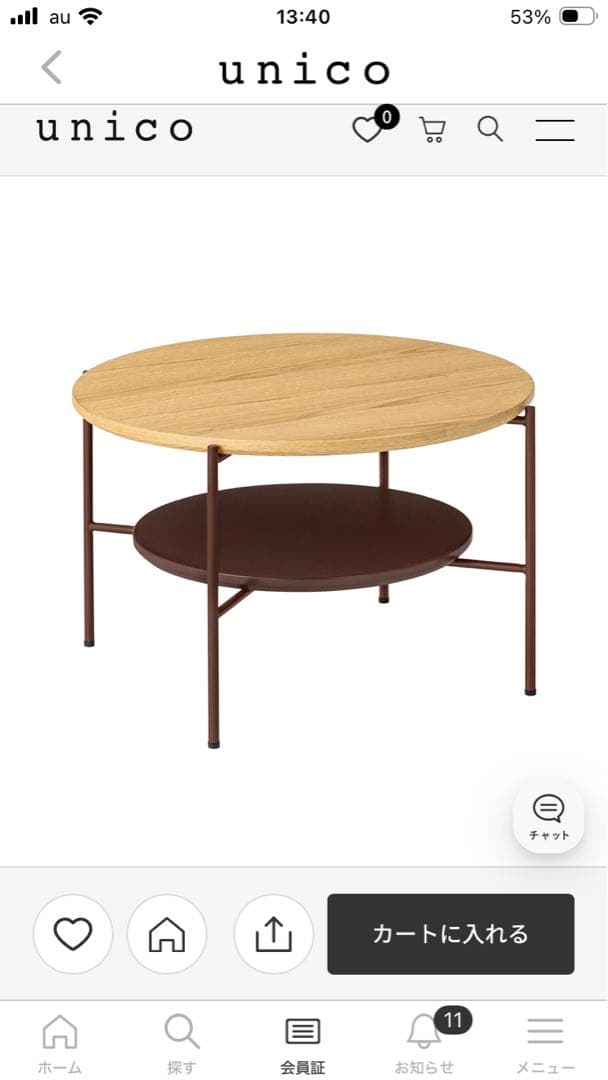Open the チャット chat bubble

coord(548,817)
